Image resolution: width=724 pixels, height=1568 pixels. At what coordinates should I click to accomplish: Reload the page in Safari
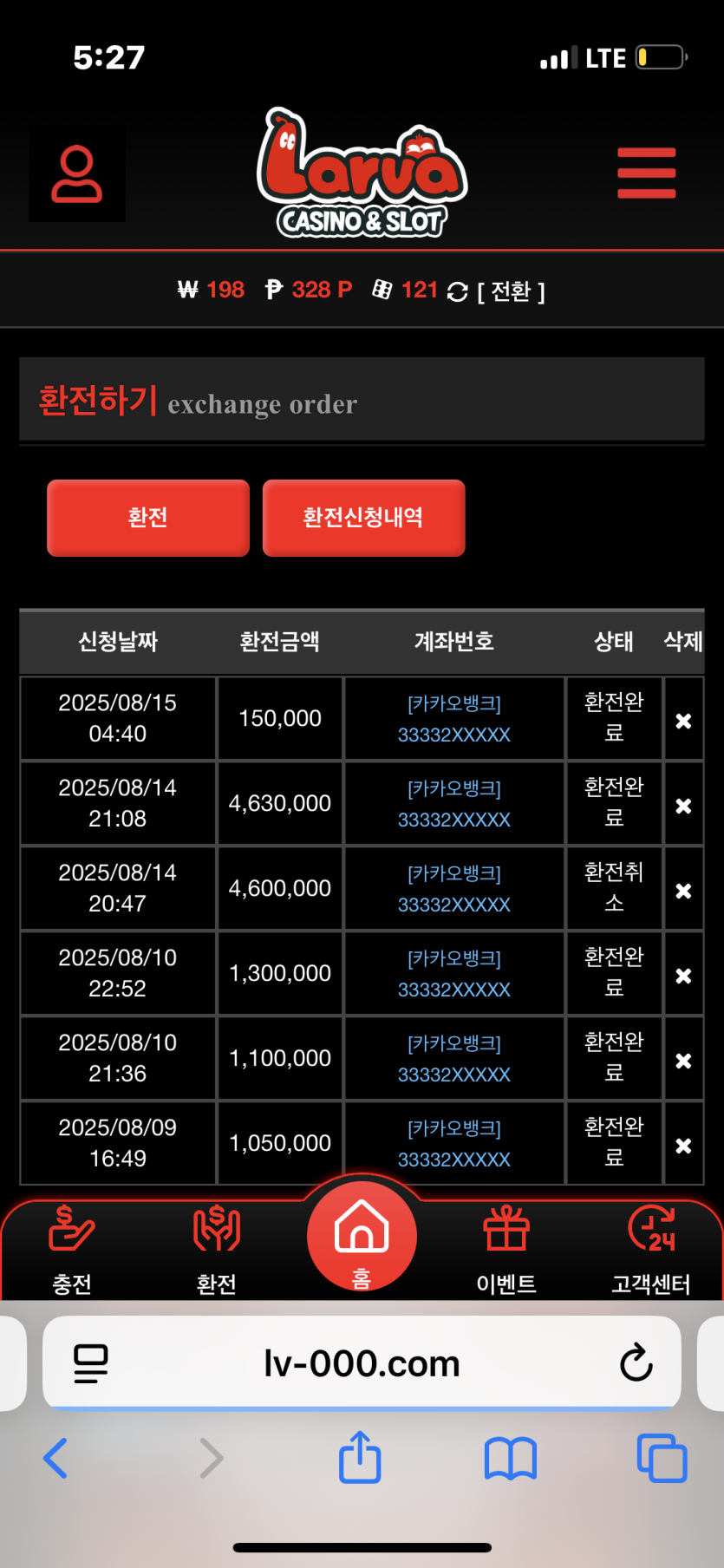click(636, 1363)
